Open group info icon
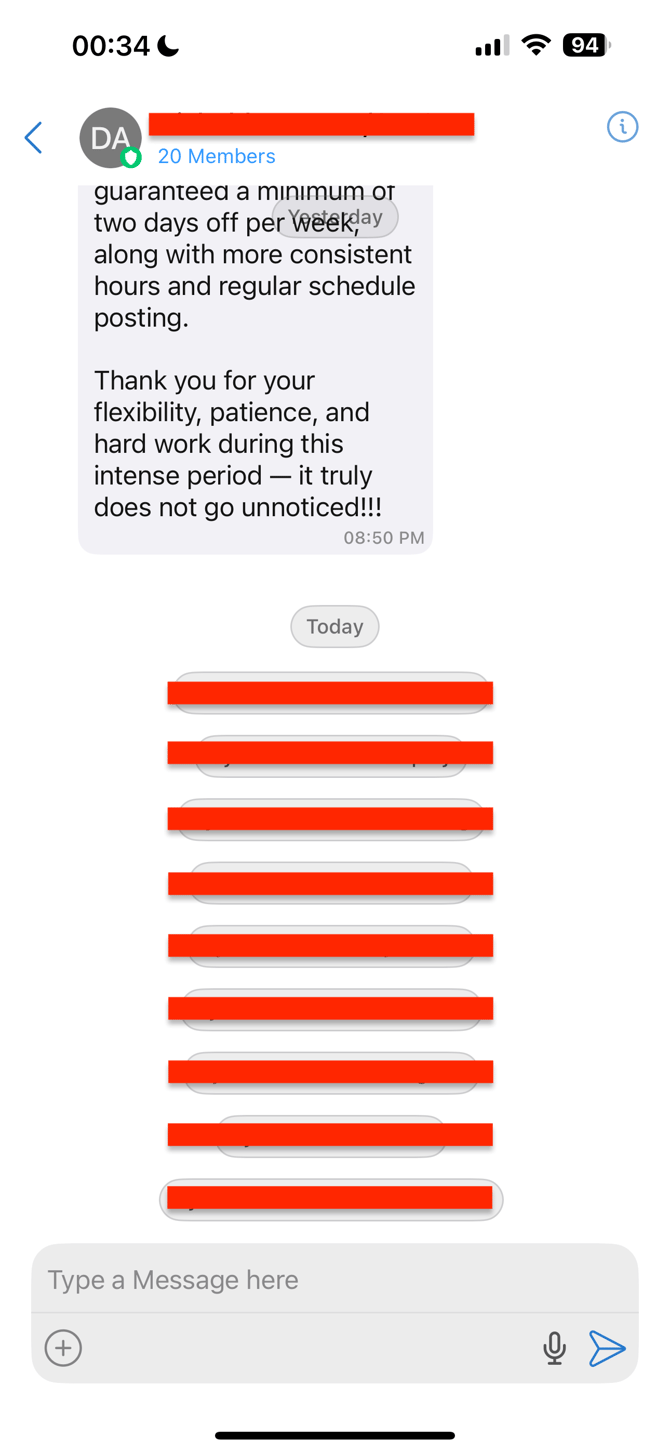670x1452 pixels. click(x=622, y=127)
